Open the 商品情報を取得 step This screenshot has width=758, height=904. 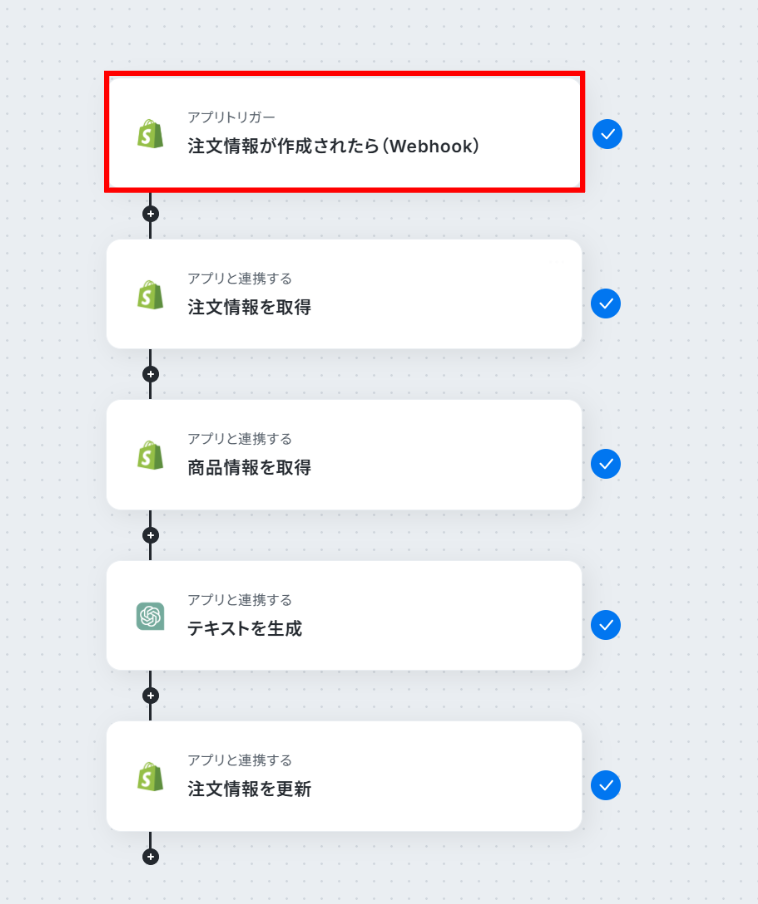tap(344, 455)
